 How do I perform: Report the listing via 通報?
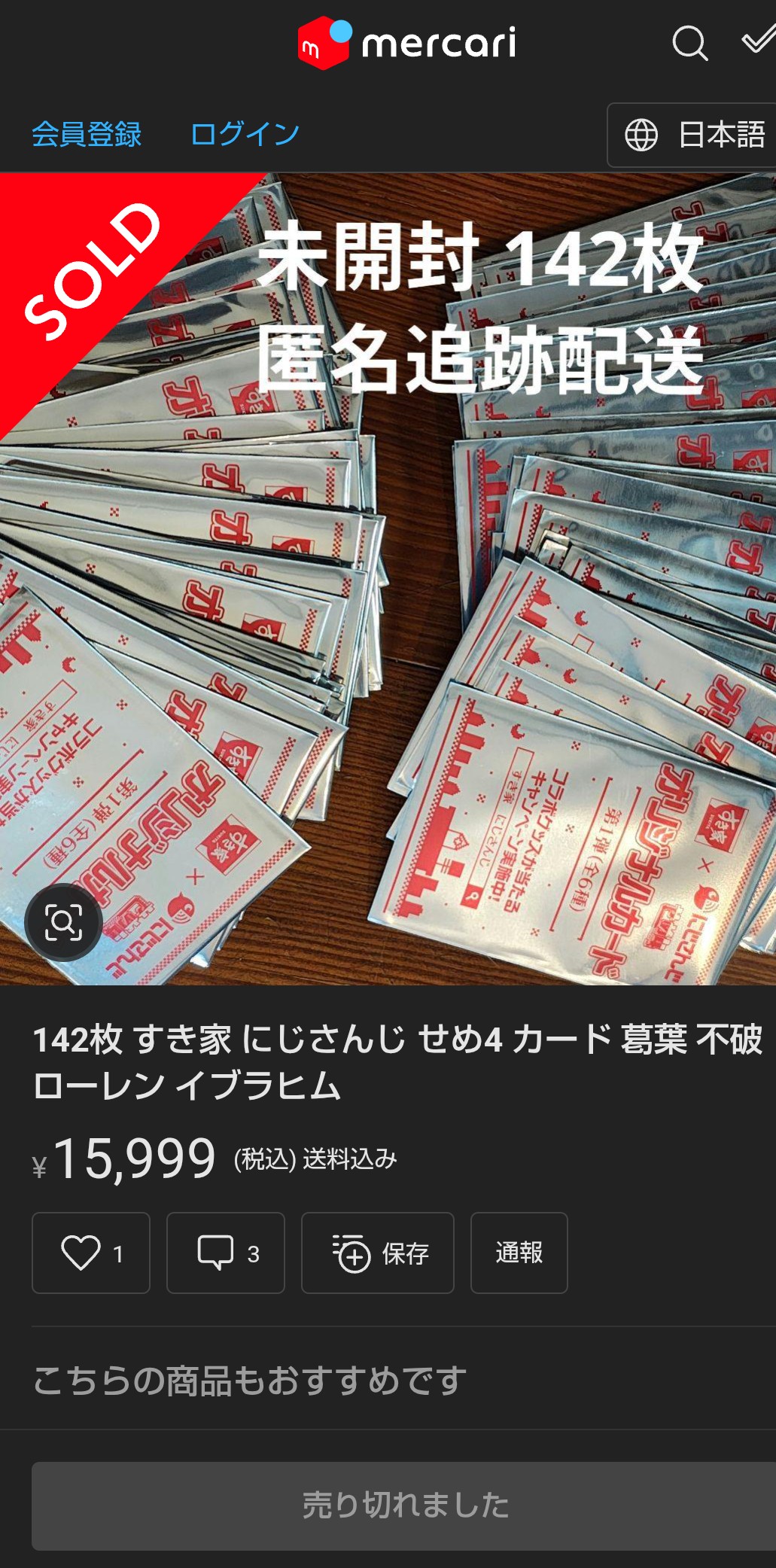519,1253
